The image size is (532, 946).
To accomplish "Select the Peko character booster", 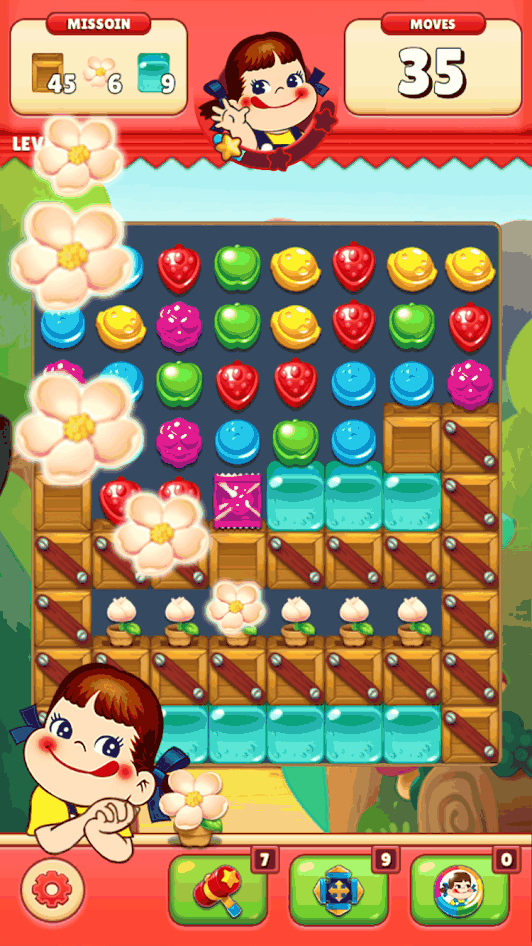I will 460,890.
